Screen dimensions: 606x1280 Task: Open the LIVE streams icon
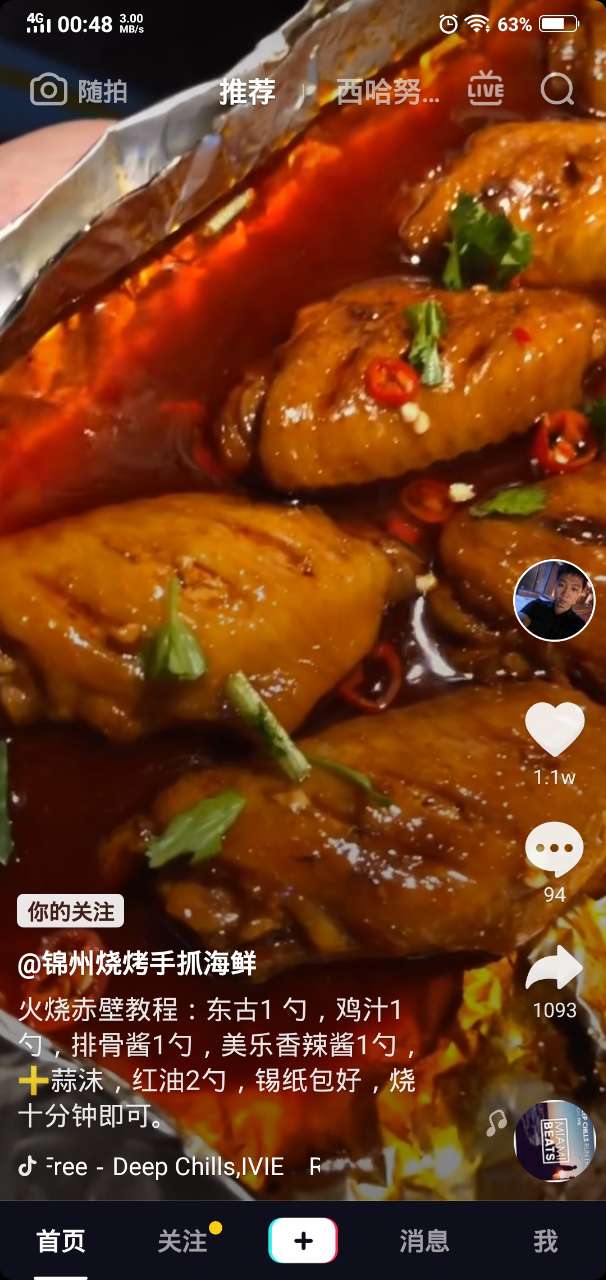[x=486, y=89]
